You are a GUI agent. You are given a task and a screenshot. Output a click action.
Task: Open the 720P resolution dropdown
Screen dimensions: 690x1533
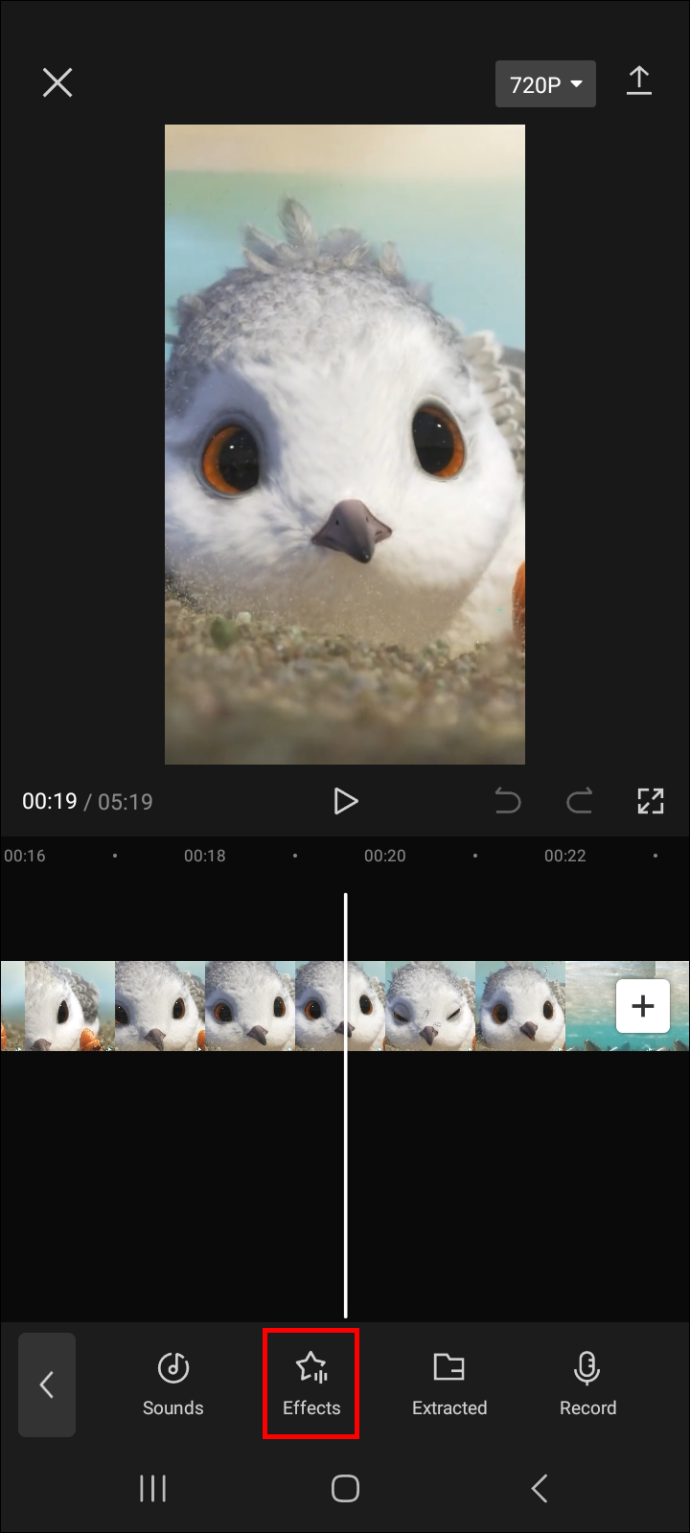point(545,85)
